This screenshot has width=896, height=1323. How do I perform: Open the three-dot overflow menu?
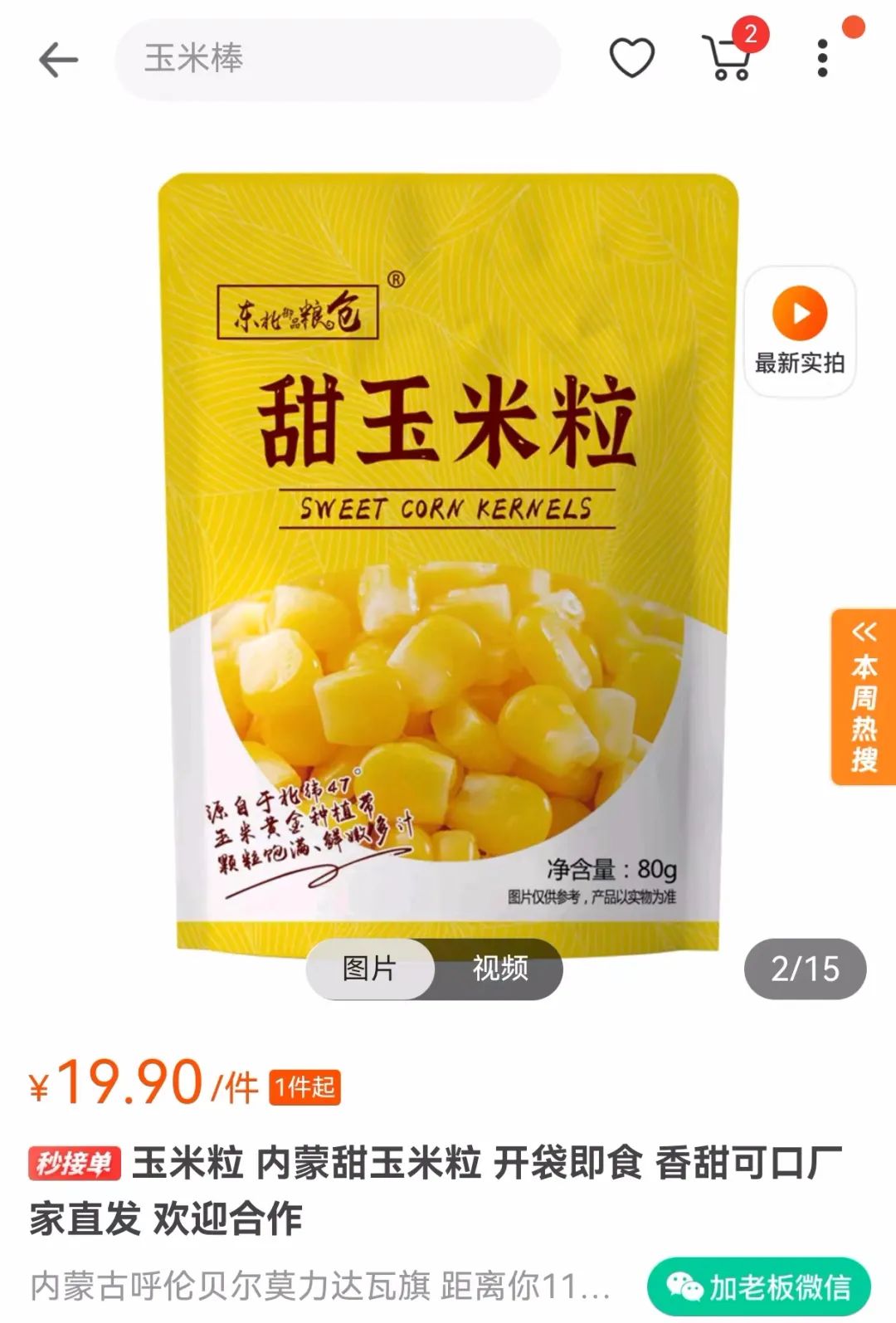[x=822, y=59]
